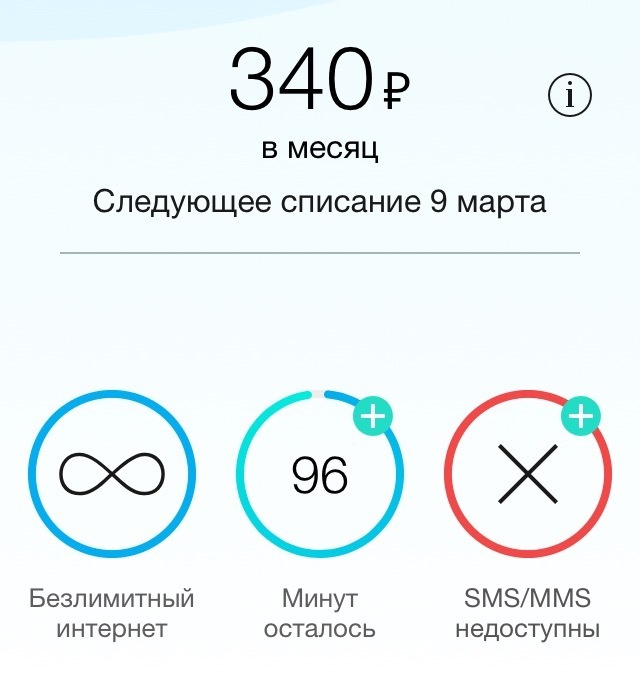Add an SMS/MMS package with the plus badge
The height and width of the screenshot is (682, 640).
[x=580, y=417]
